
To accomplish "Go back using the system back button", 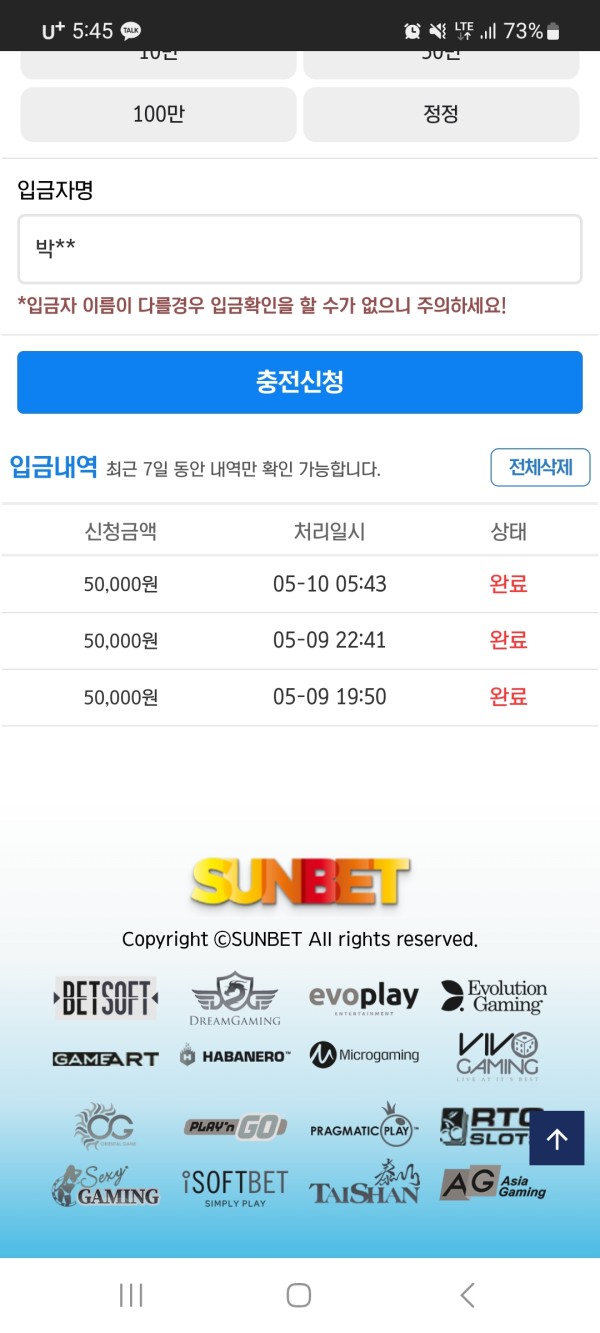I will 467,1295.
